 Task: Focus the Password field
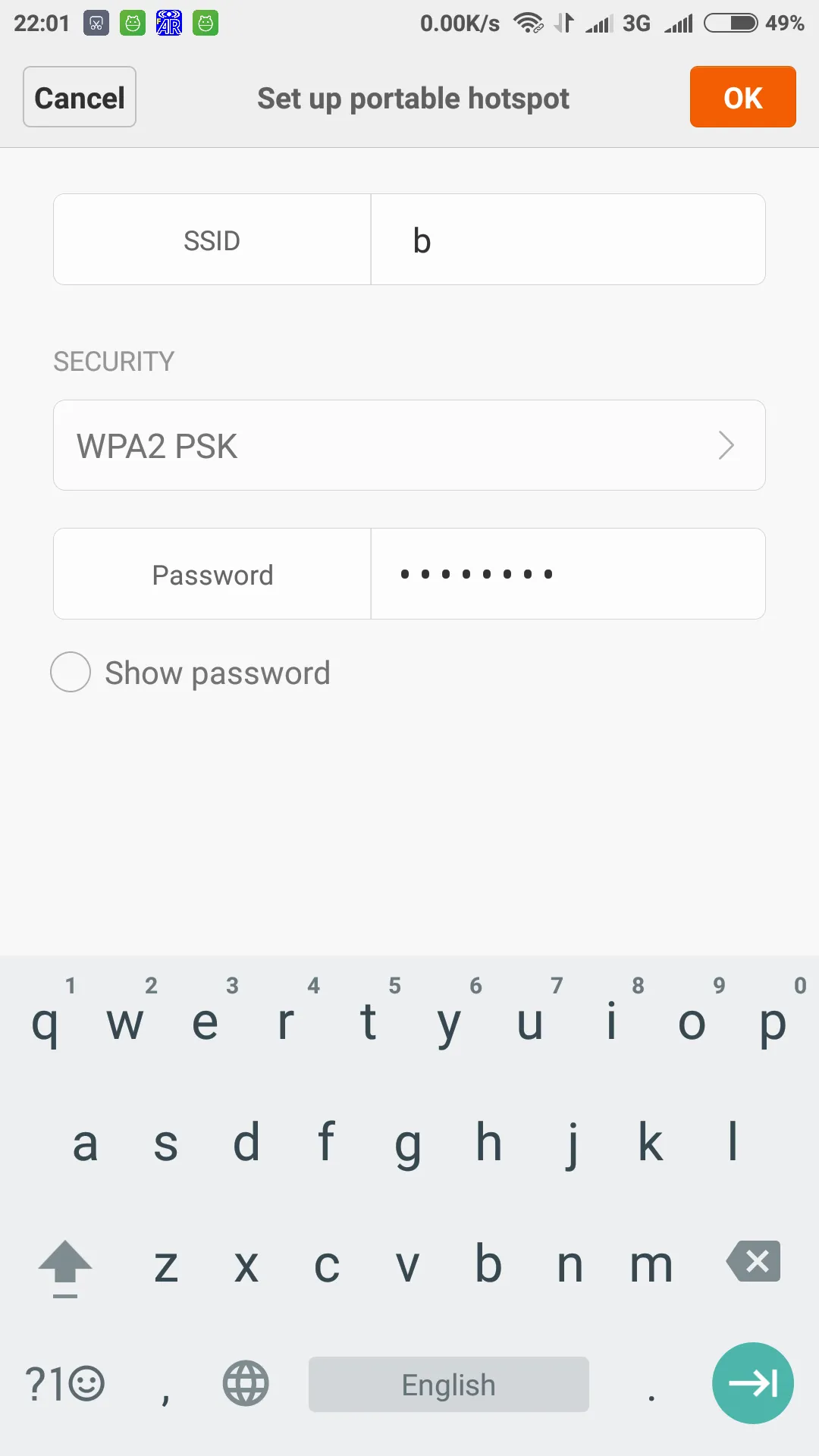(x=567, y=574)
